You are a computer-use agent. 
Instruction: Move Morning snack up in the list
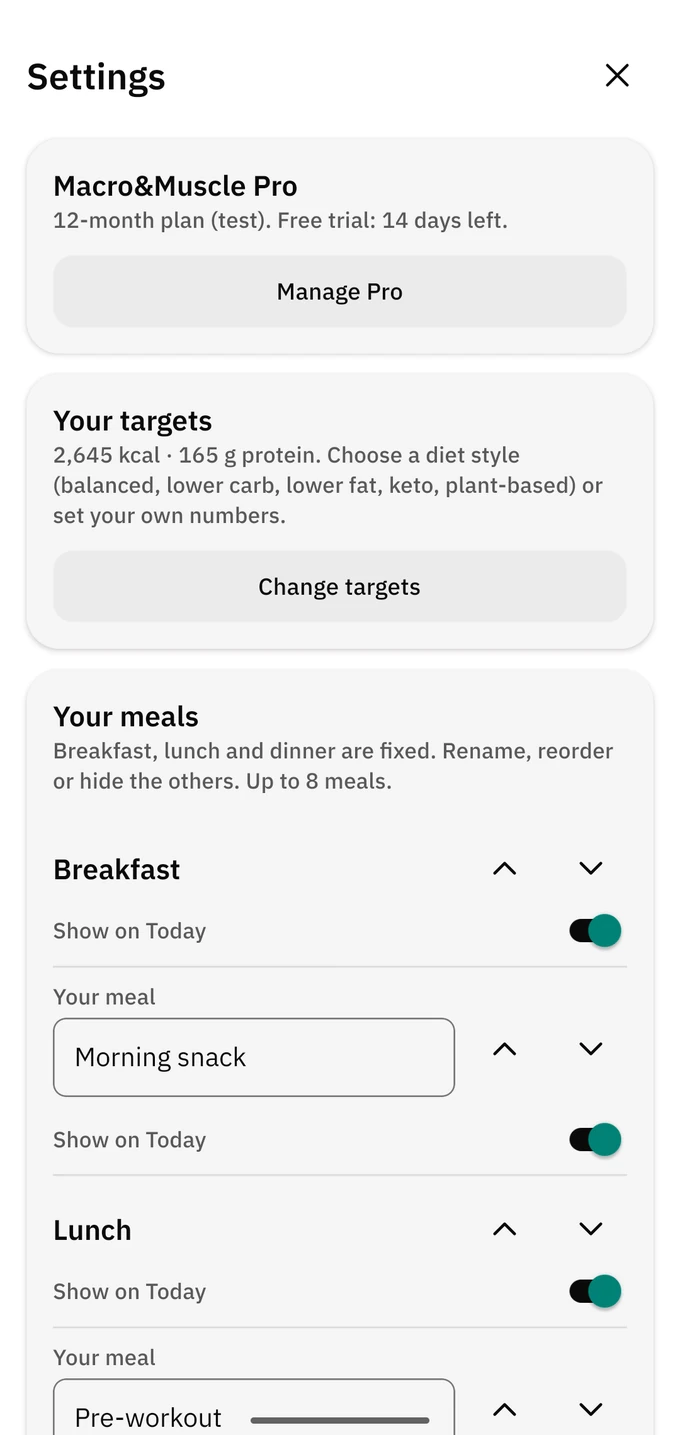click(505, 1049)
